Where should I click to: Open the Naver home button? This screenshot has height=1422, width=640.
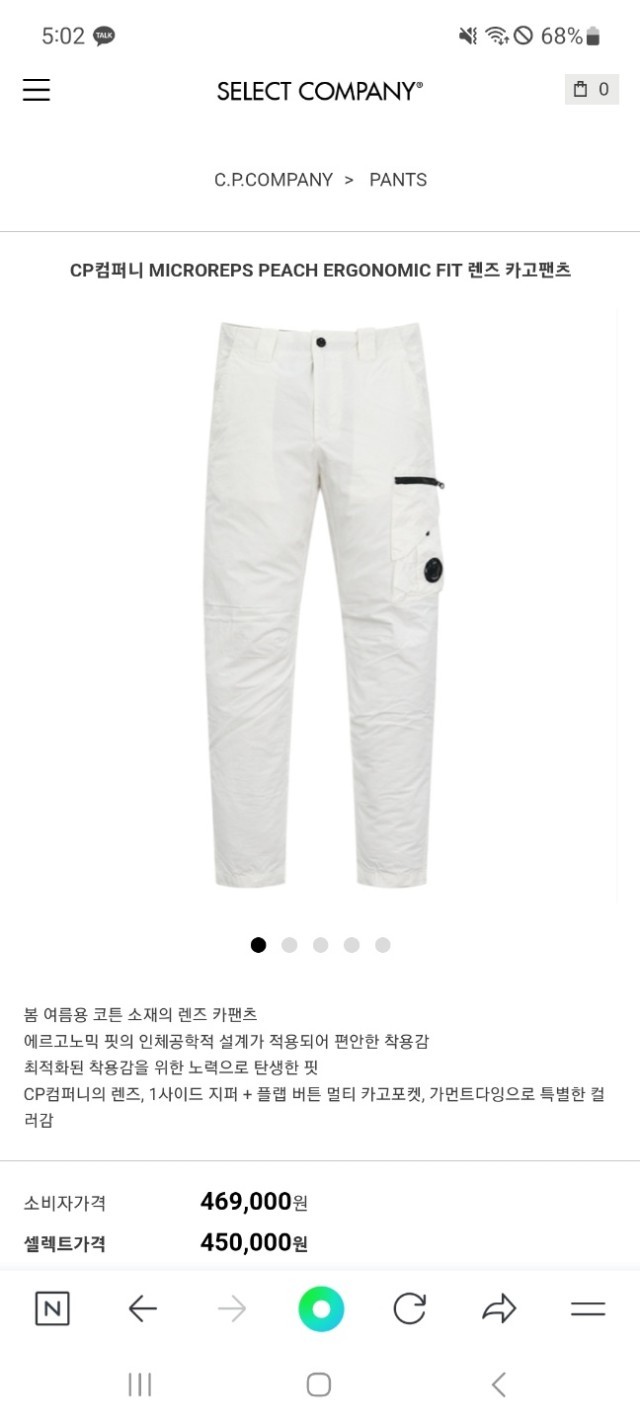click(x=52, y=1308)
